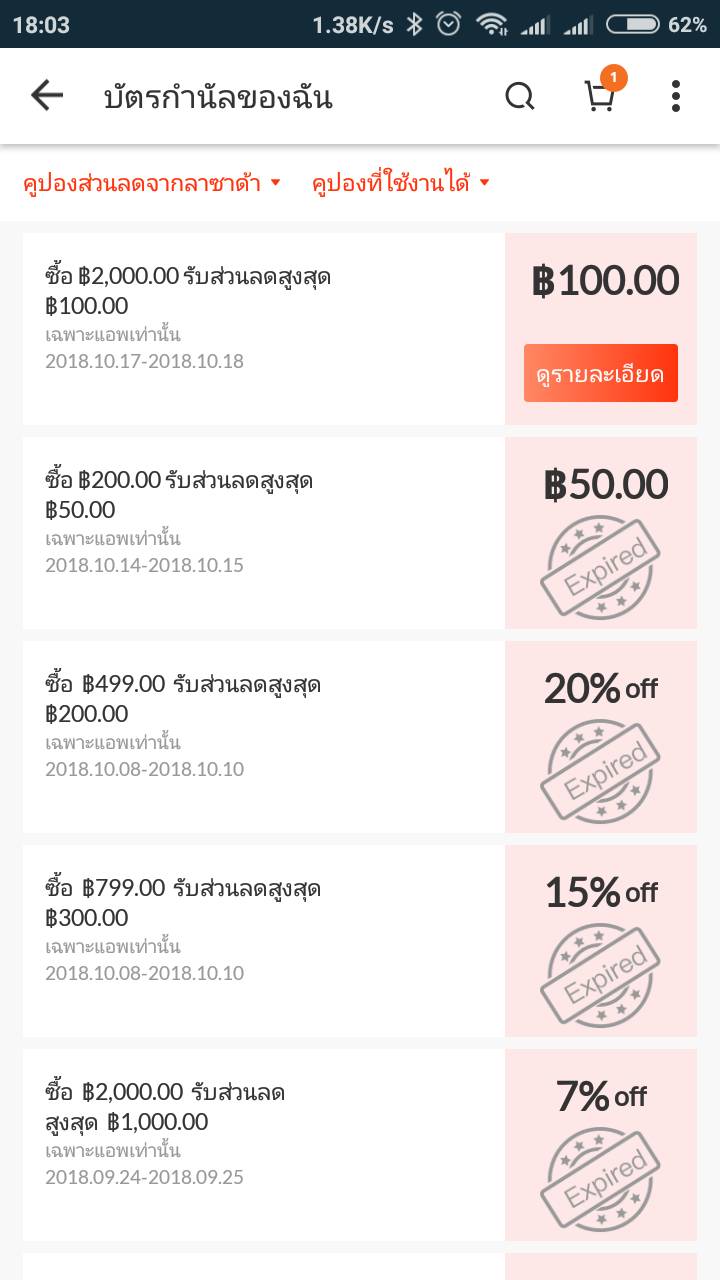Open the three-dot overflow menu
The image size is (720, 1280).
676,96
